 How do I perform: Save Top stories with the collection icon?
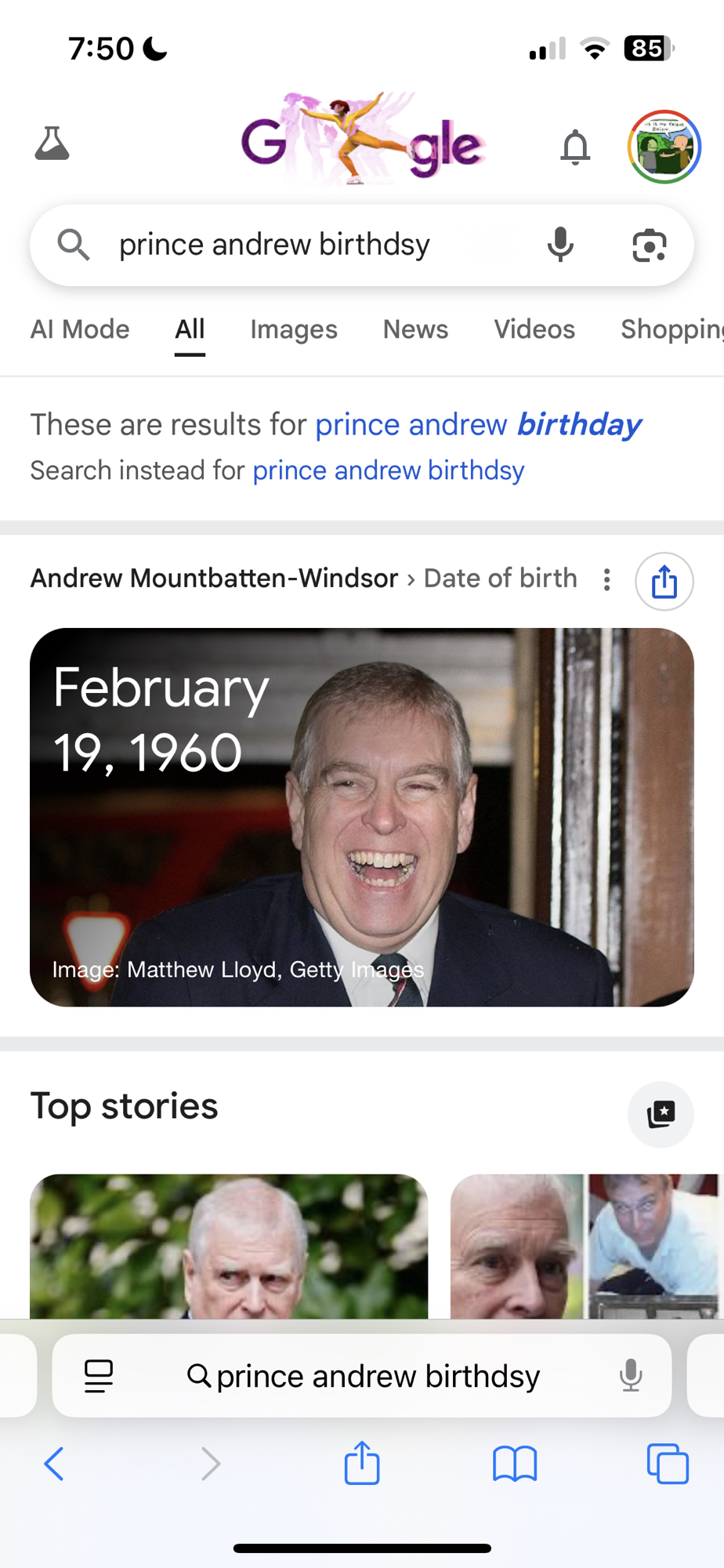pyautogui.click(x=661, y=1114)
